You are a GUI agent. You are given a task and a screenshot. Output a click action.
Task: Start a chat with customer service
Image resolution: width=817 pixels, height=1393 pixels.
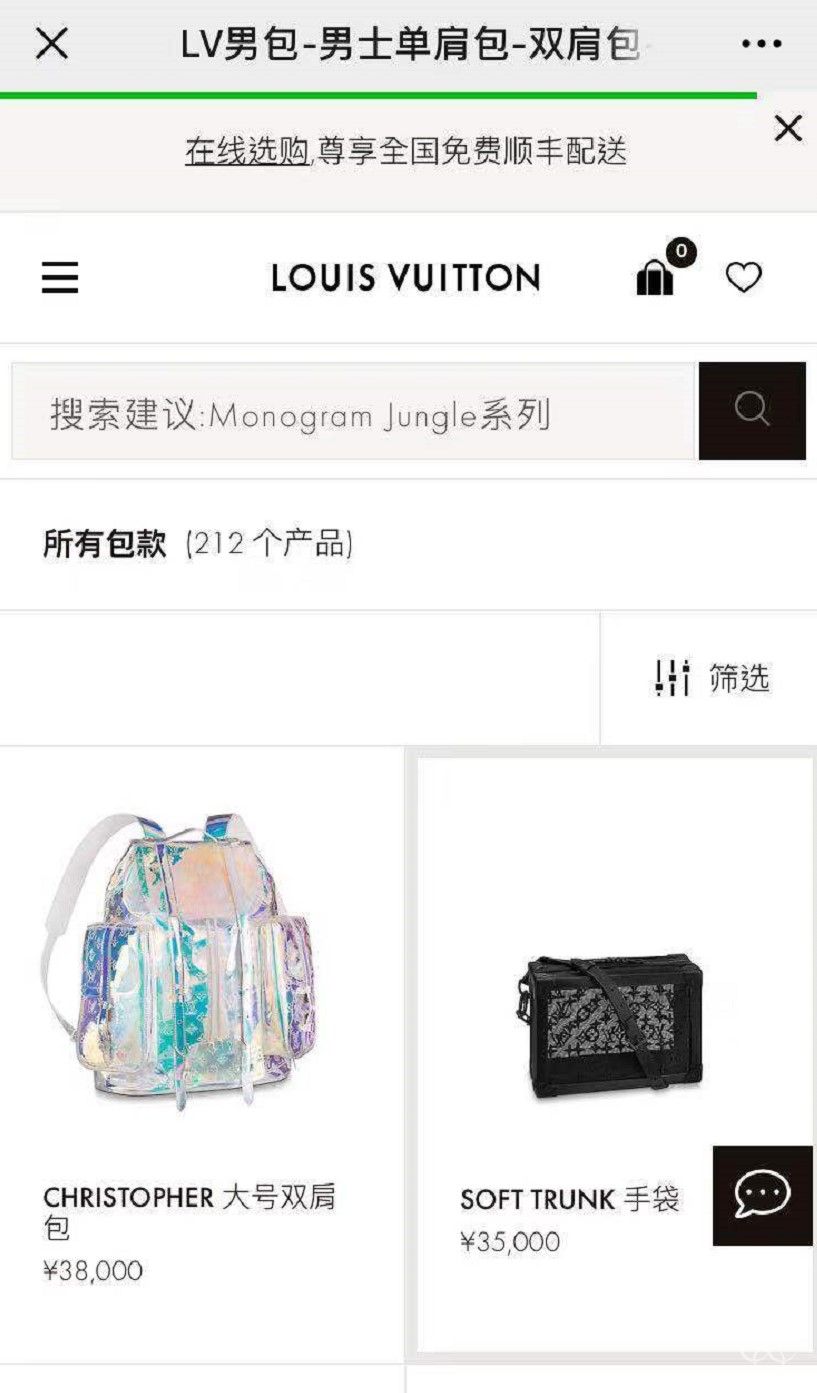coord(762,1195)
